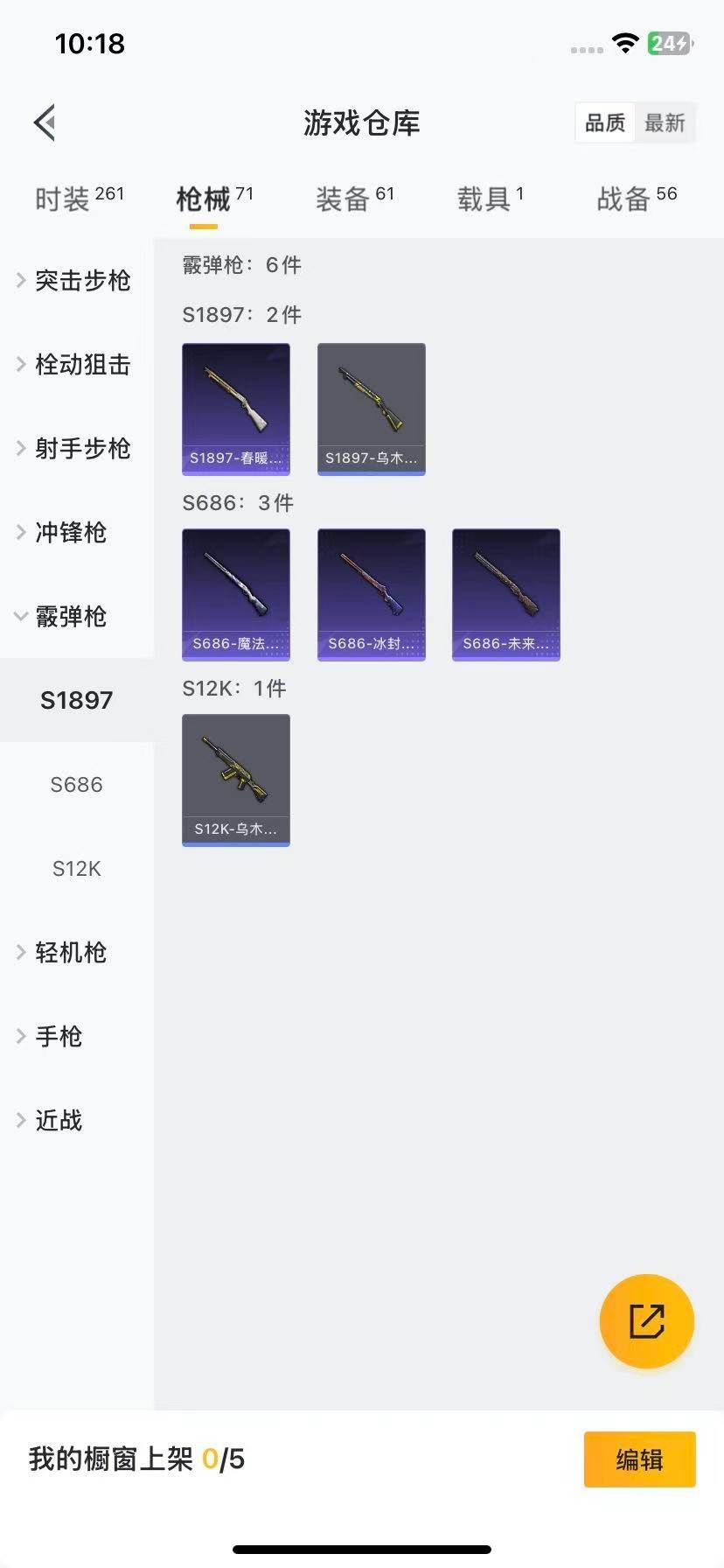
Task: Select S1897 in the sidebar
Action: [76, 699]
